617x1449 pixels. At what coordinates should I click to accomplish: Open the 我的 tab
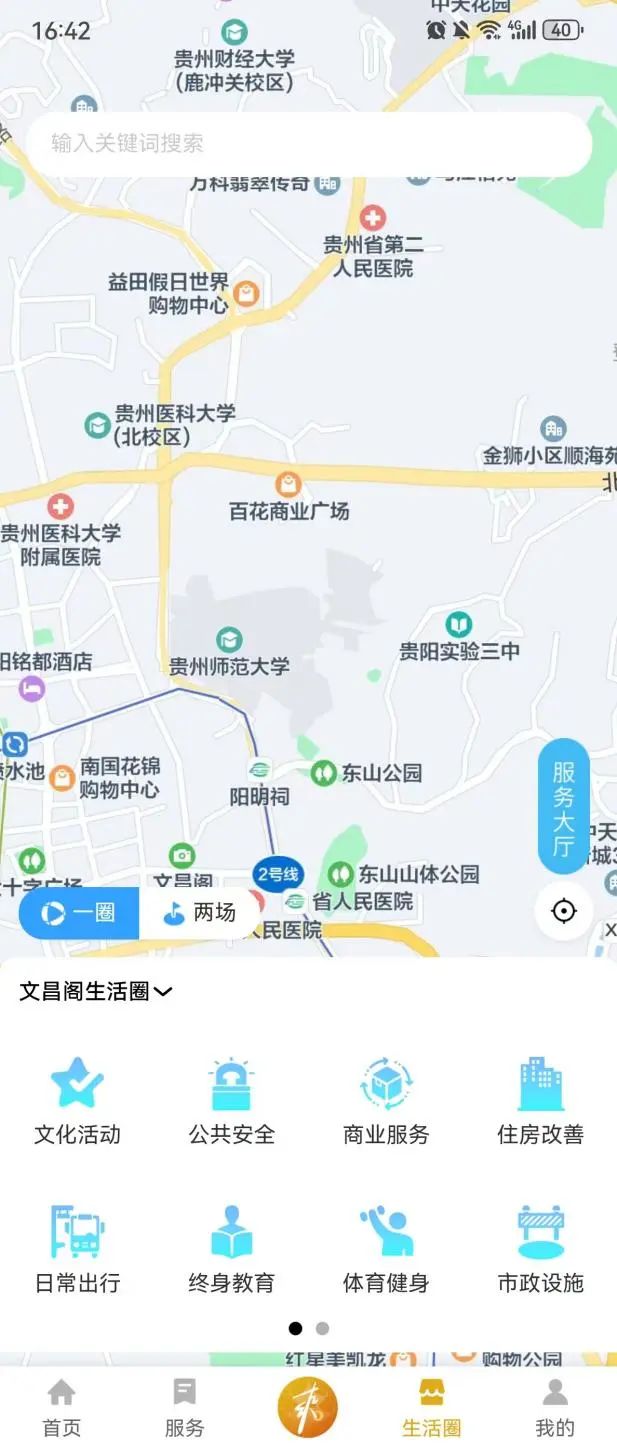click(555, 1408)
